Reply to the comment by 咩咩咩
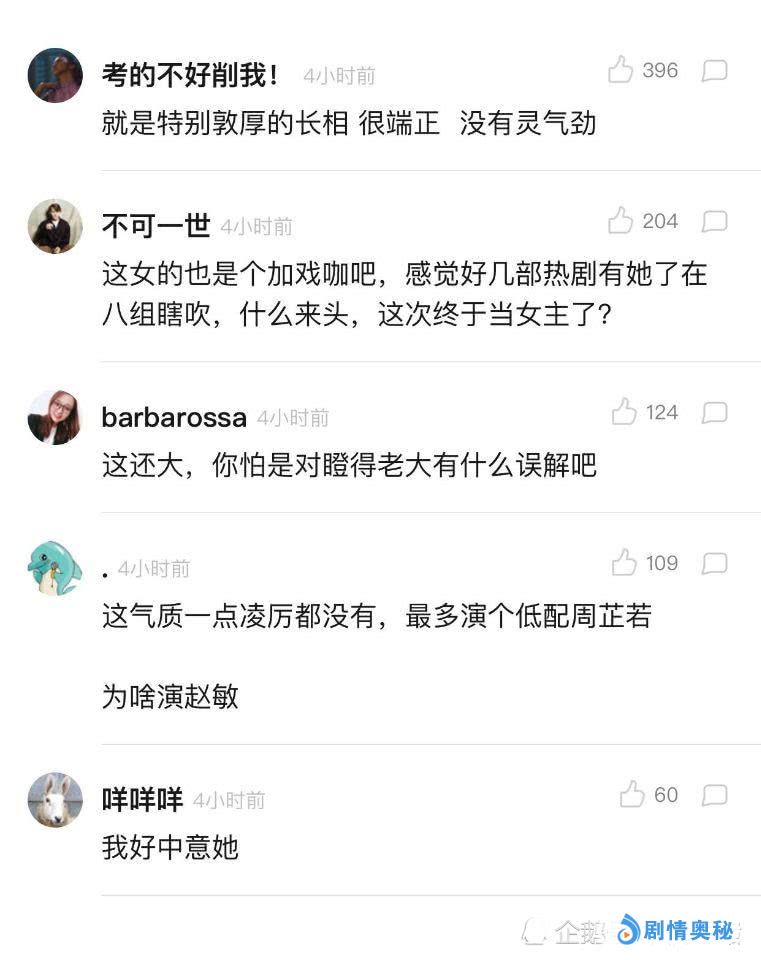761x960 pixels. 714,796
